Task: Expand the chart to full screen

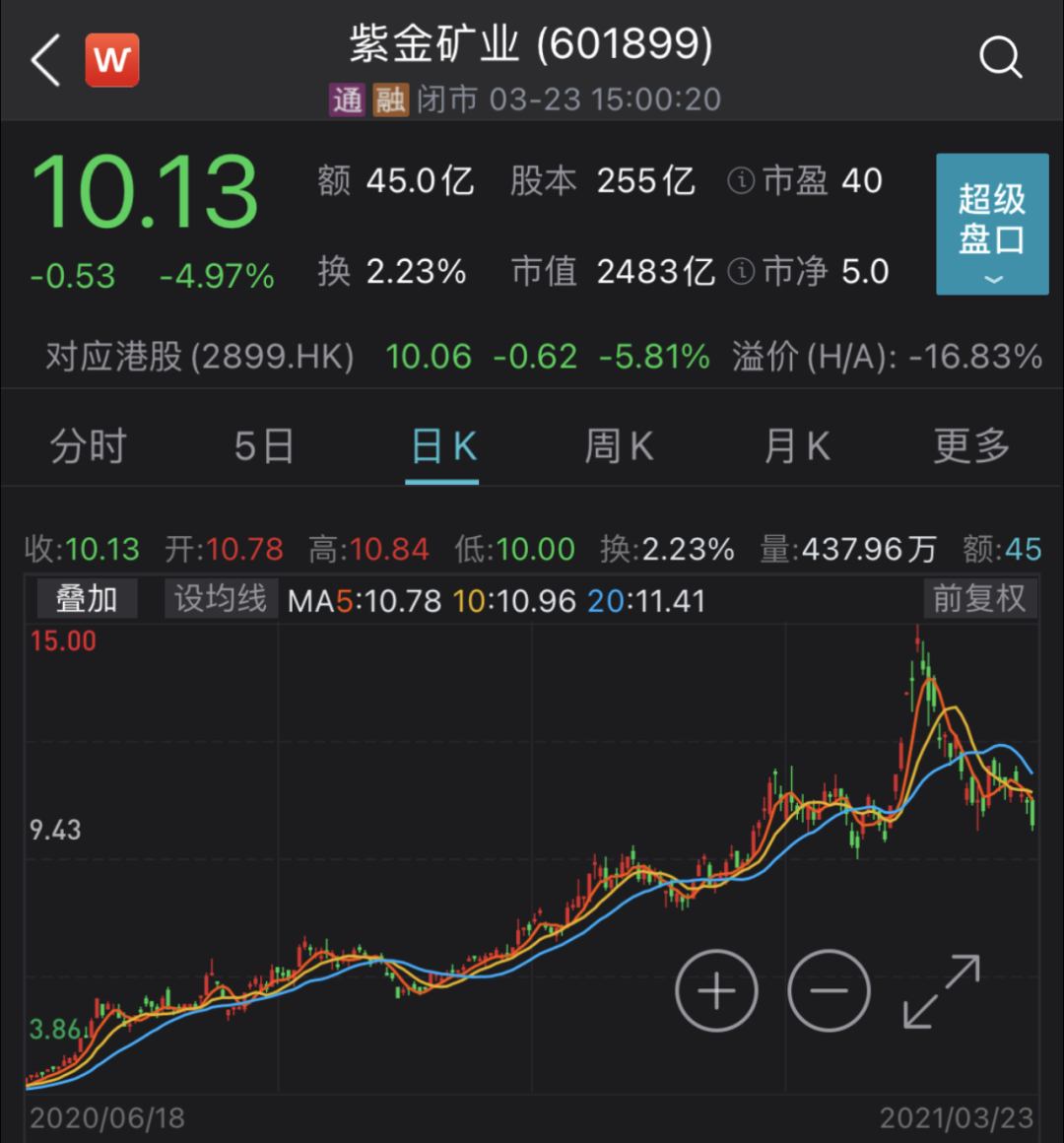Action: pyautogui.click(x=942, y=991)
